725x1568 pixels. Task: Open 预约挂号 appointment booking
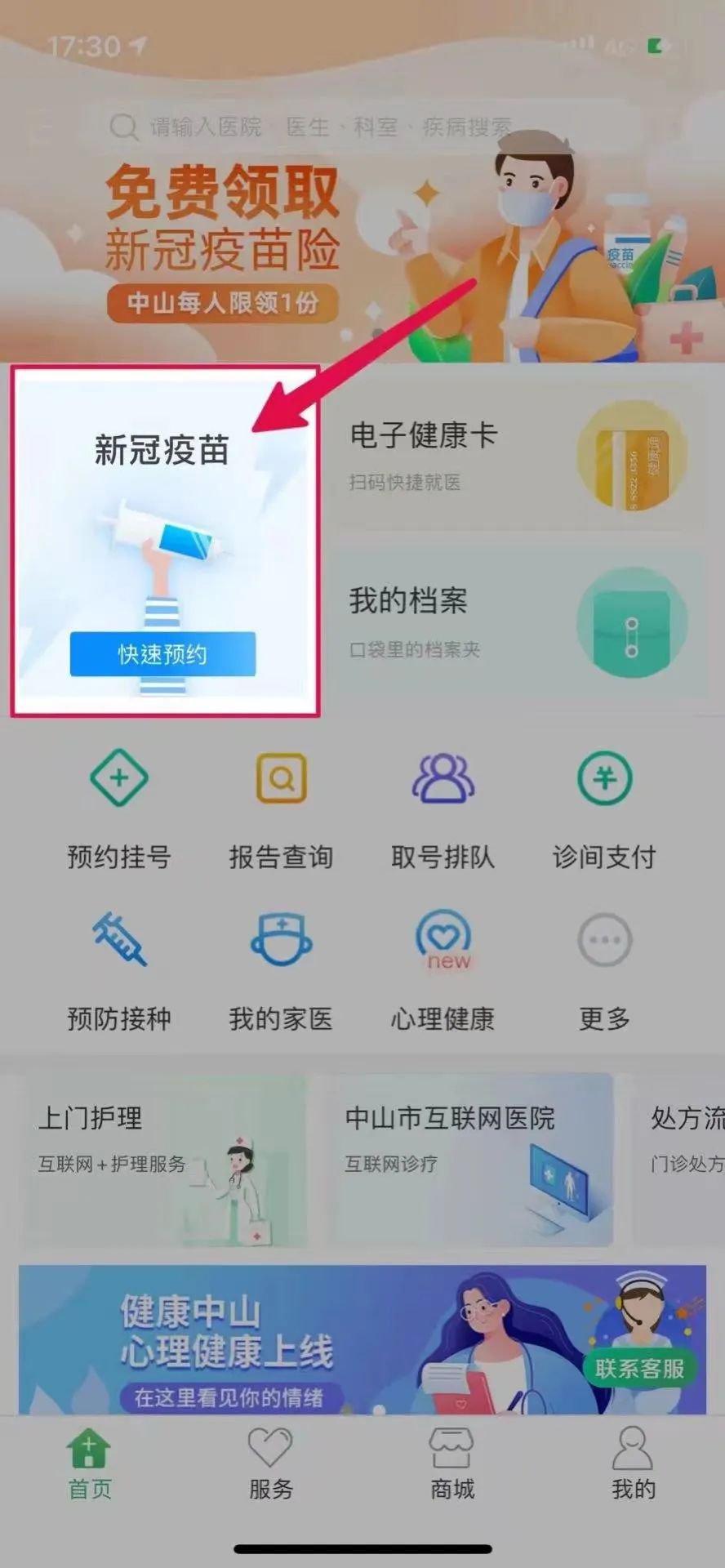tap(119, 808)
